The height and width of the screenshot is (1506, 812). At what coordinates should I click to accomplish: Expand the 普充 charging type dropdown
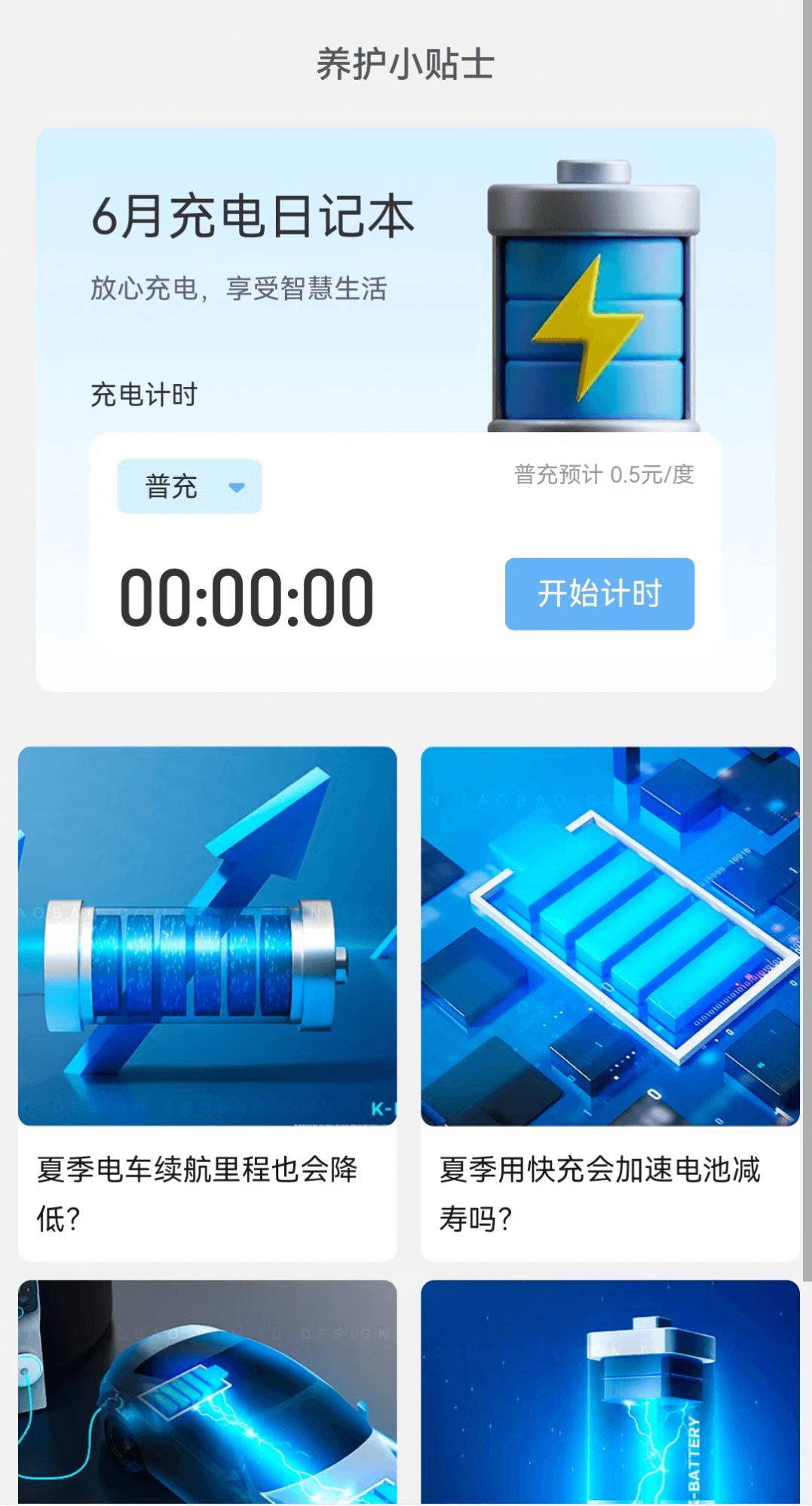(189, 486)
